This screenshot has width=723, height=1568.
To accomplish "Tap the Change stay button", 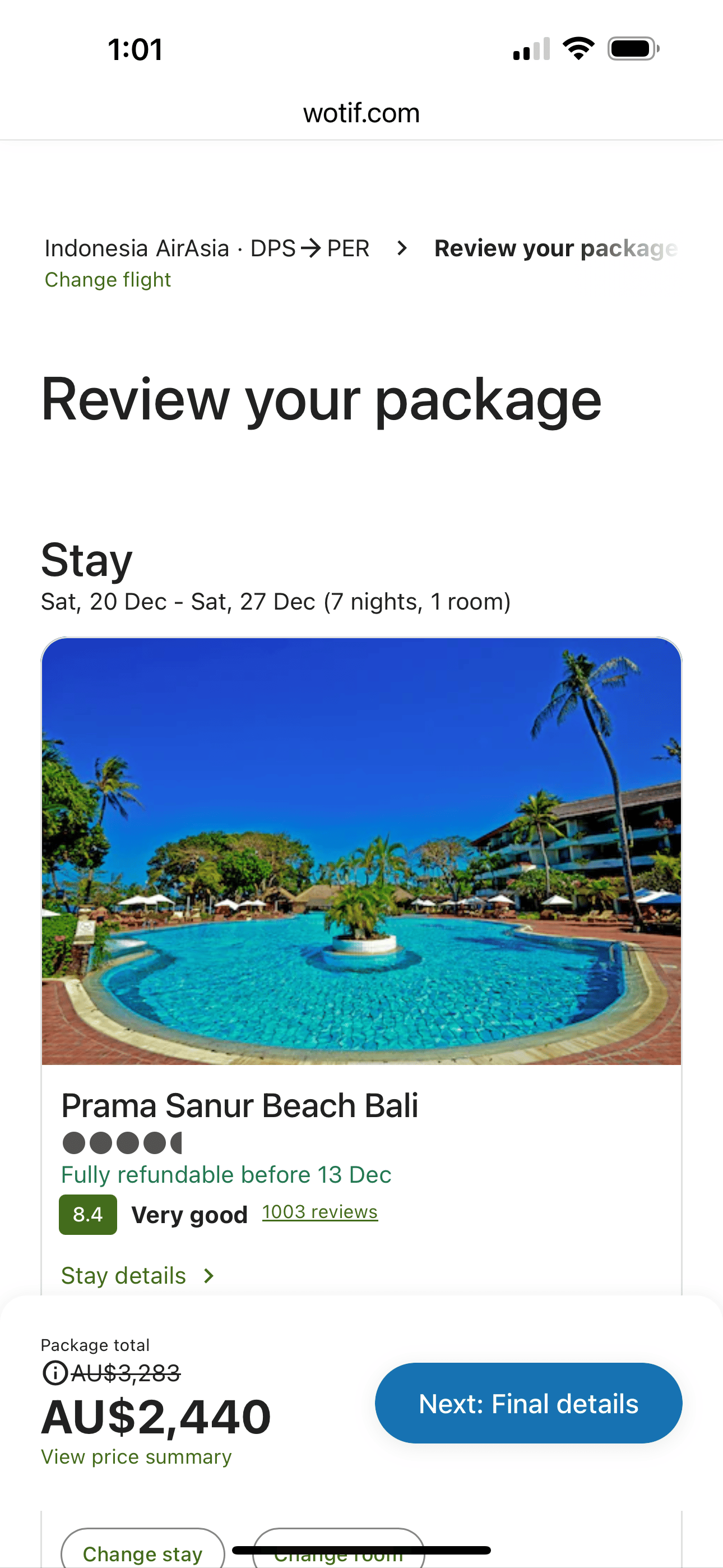I will click(143, 1549).
